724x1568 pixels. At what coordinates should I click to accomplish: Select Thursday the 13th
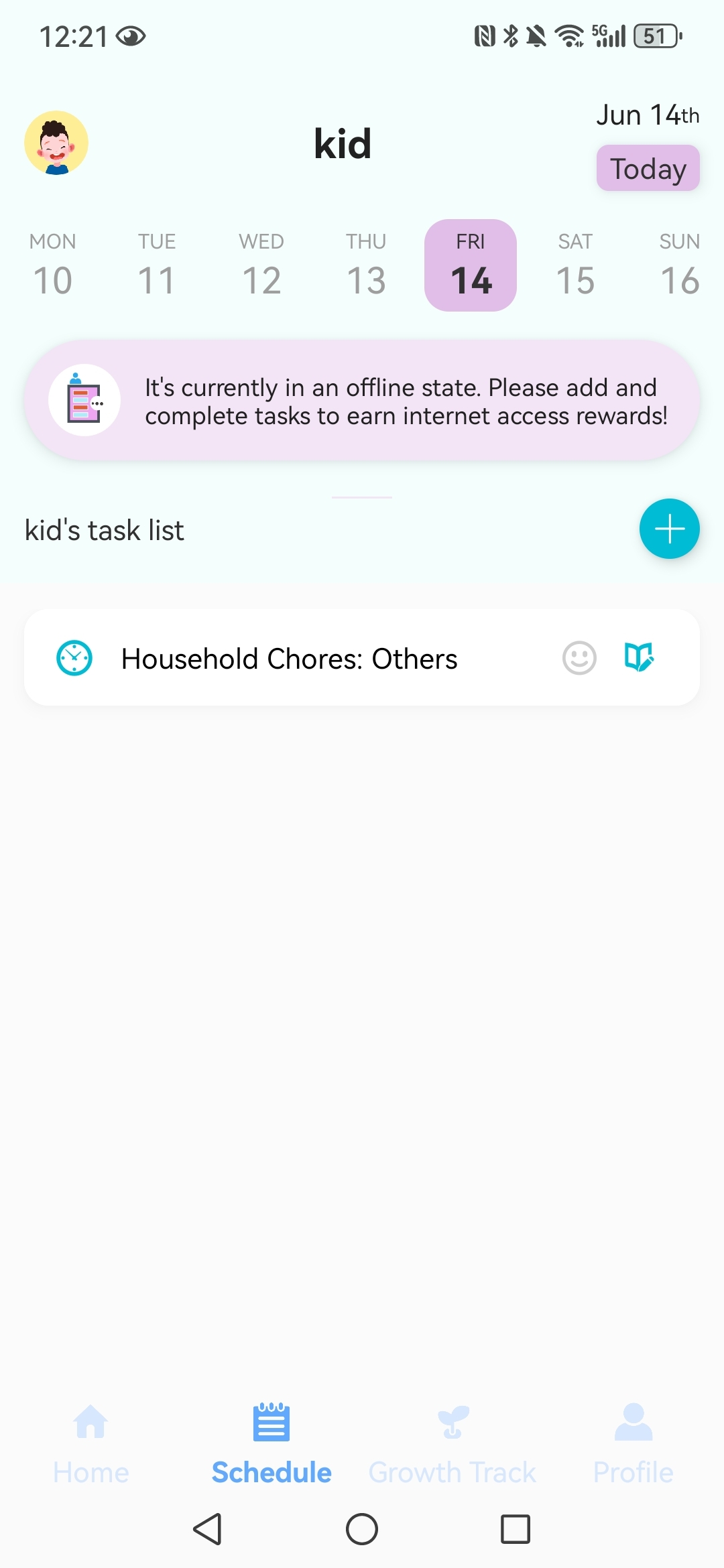click(x=366, y=265)
